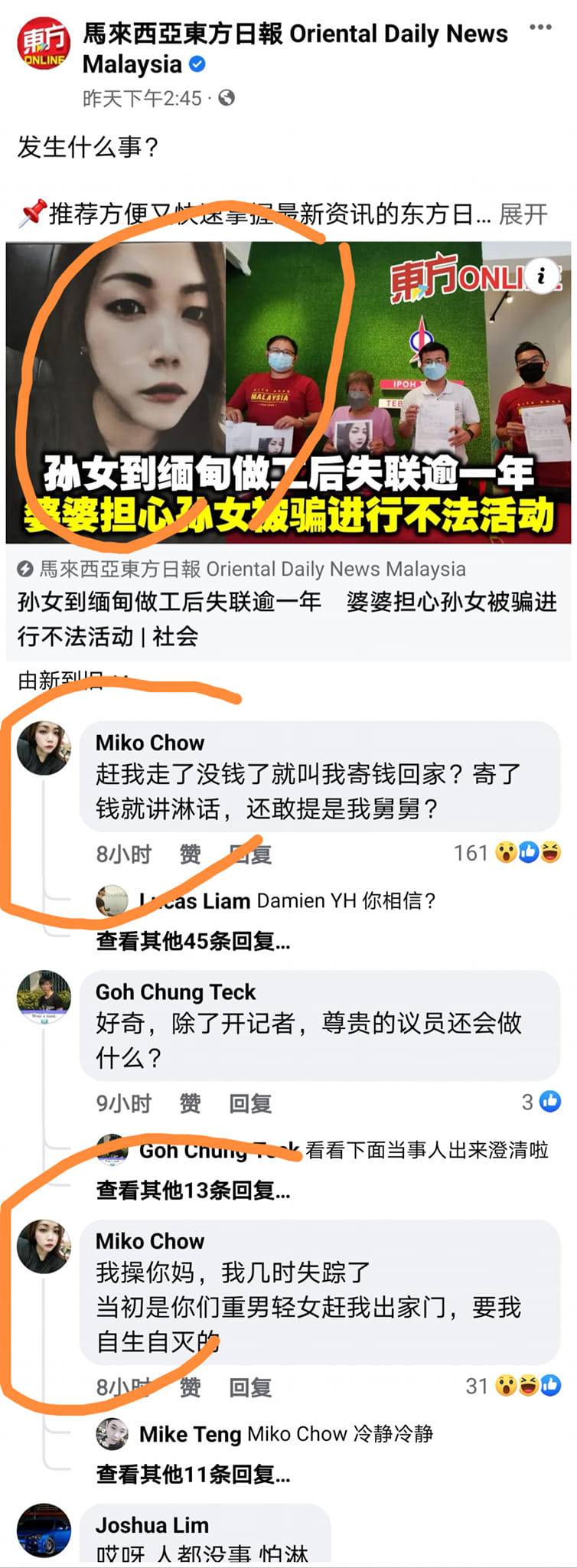577x1568 pixels.
Task: Reply to Goh Chung Teck's comment
Action: [x=250, y=1103]
